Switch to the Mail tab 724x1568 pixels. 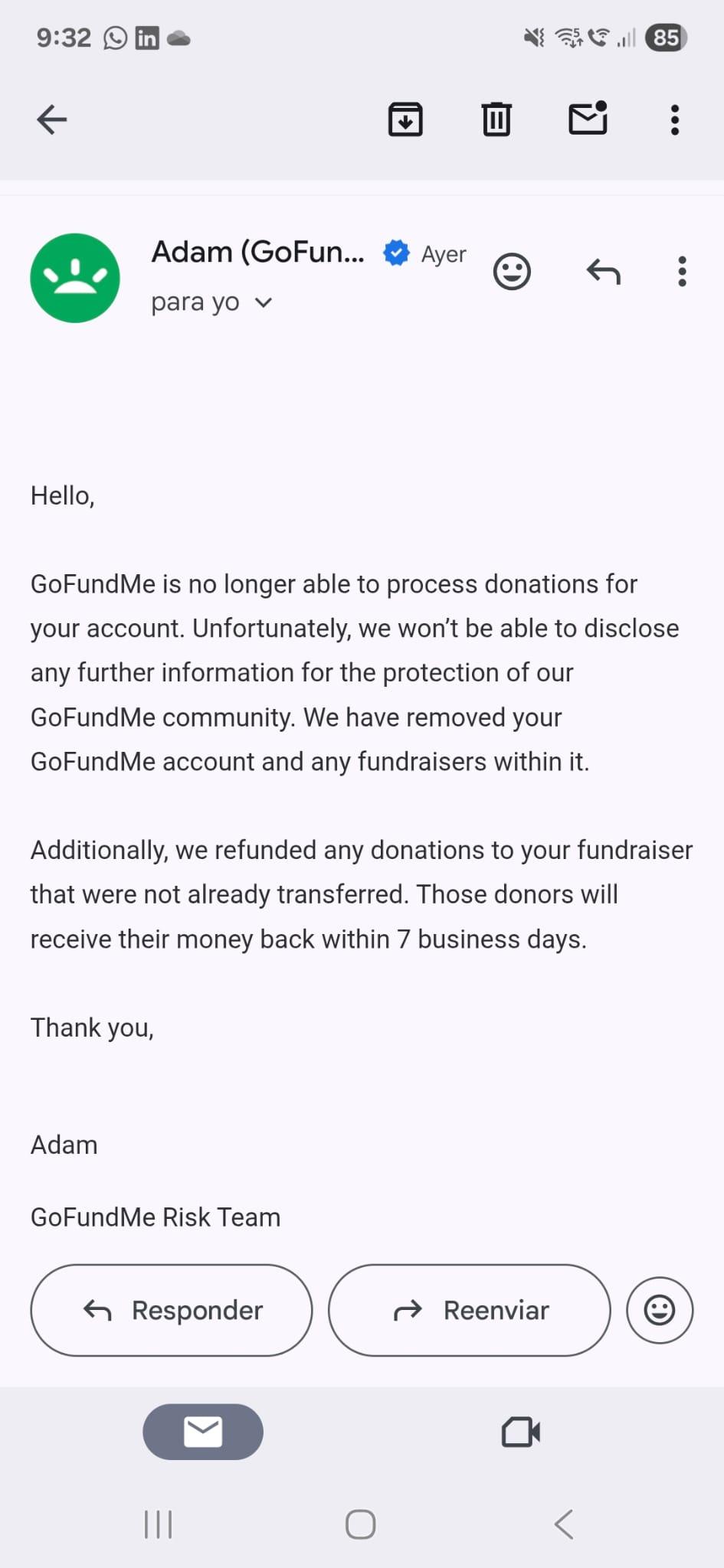click(203, 1432)
